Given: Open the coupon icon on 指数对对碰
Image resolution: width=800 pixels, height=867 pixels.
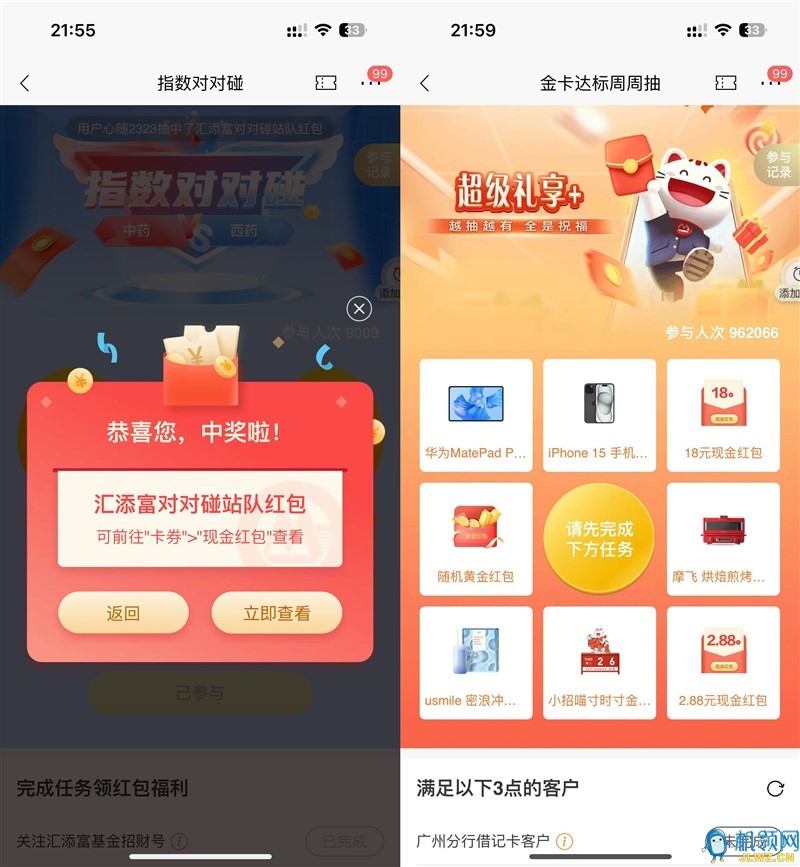Looking at the screenshot, I should tap(325, 84).
